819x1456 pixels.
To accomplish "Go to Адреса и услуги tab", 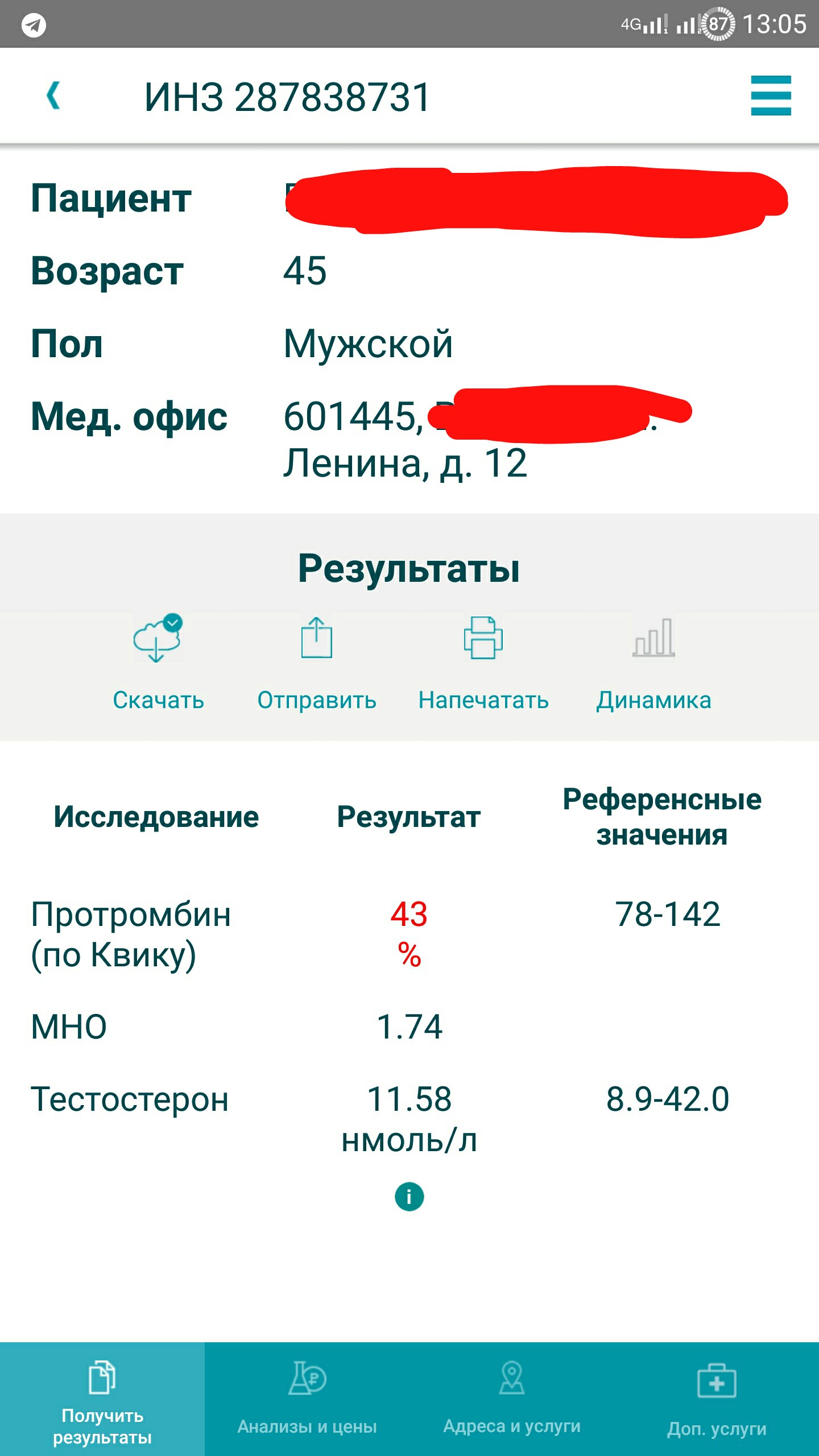I will (512, 1399).
